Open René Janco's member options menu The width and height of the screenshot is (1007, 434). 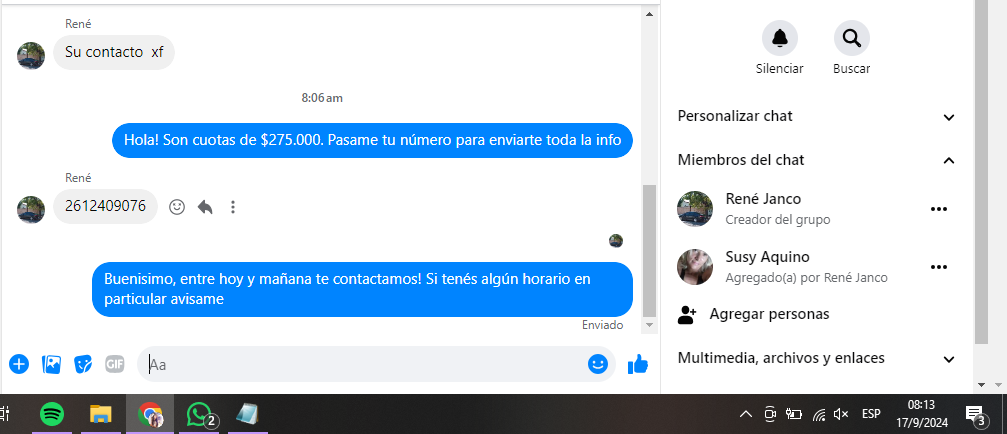(938, 209)
